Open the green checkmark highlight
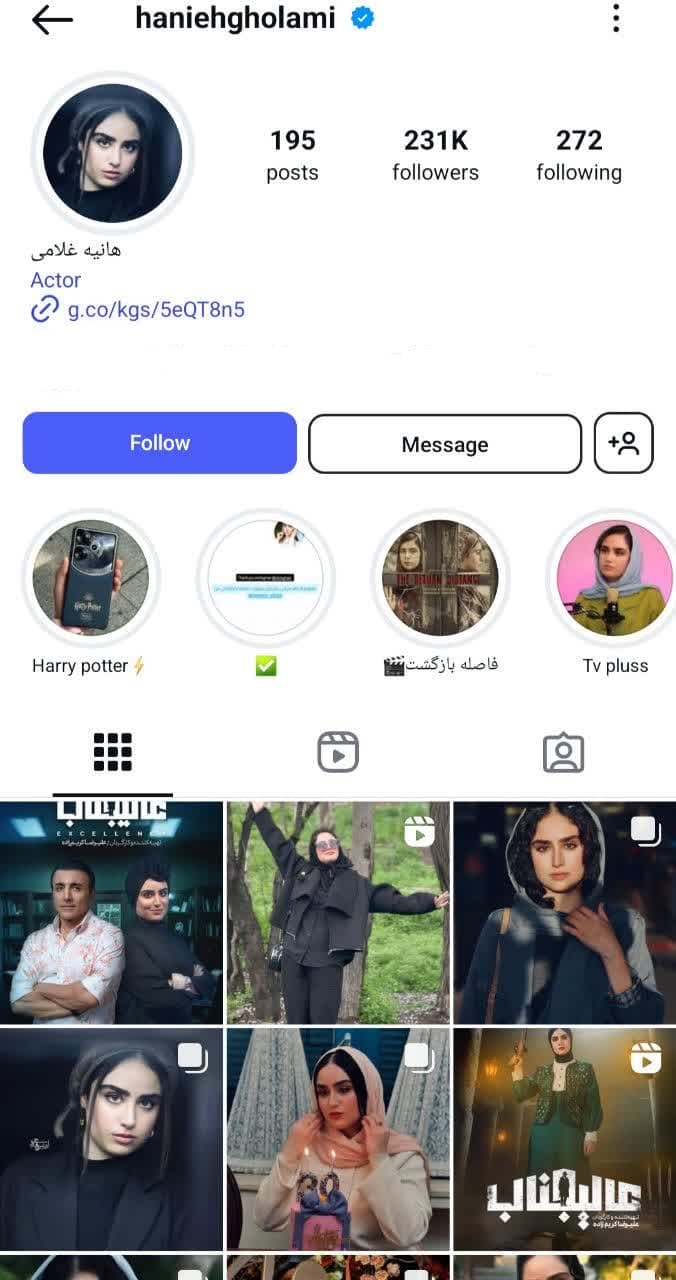Image resolution: width=676 pixels, height=1280 pixels. click(265, 578)
